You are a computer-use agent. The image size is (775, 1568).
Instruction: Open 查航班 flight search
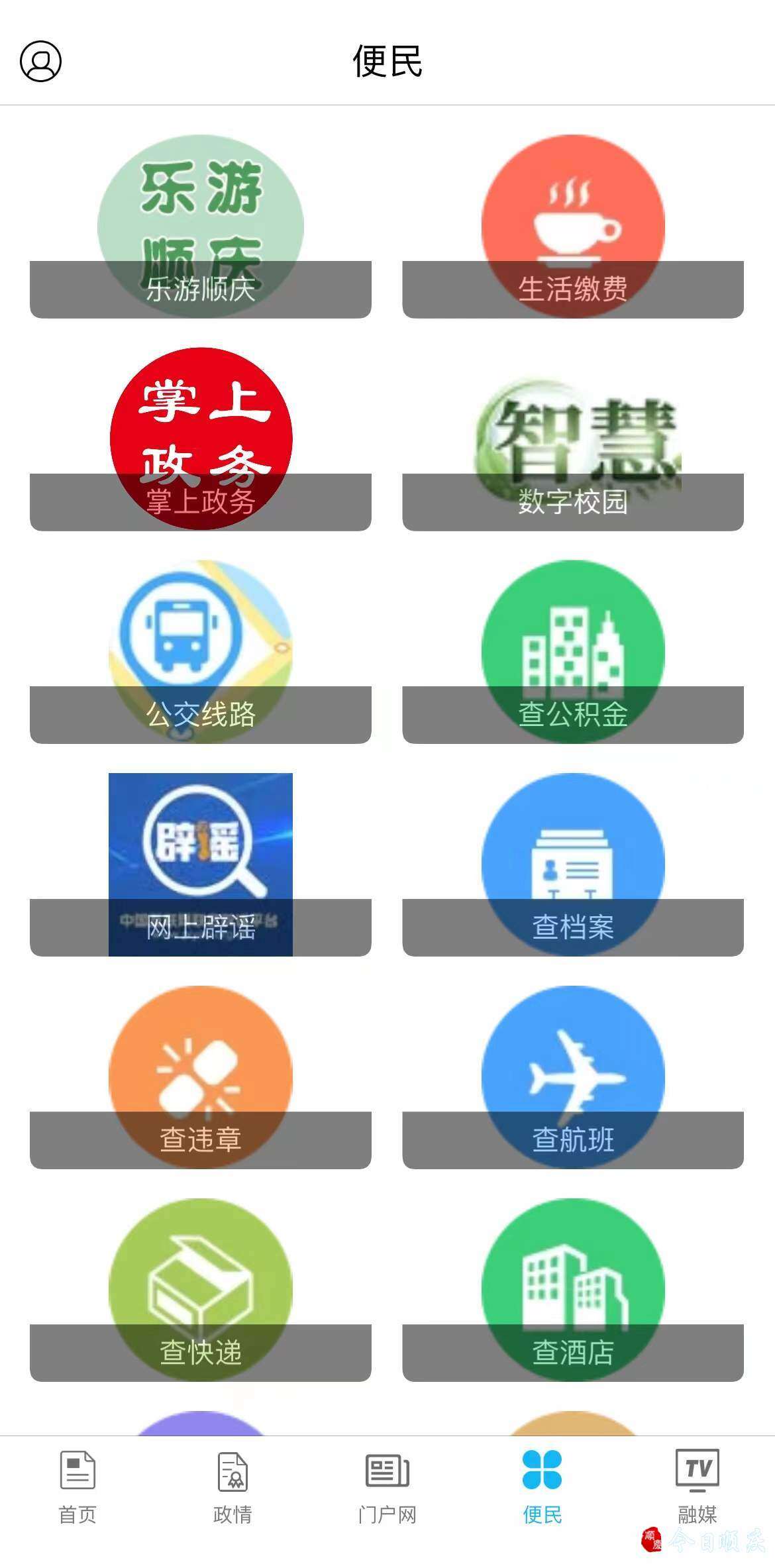tap(573, 1077)
